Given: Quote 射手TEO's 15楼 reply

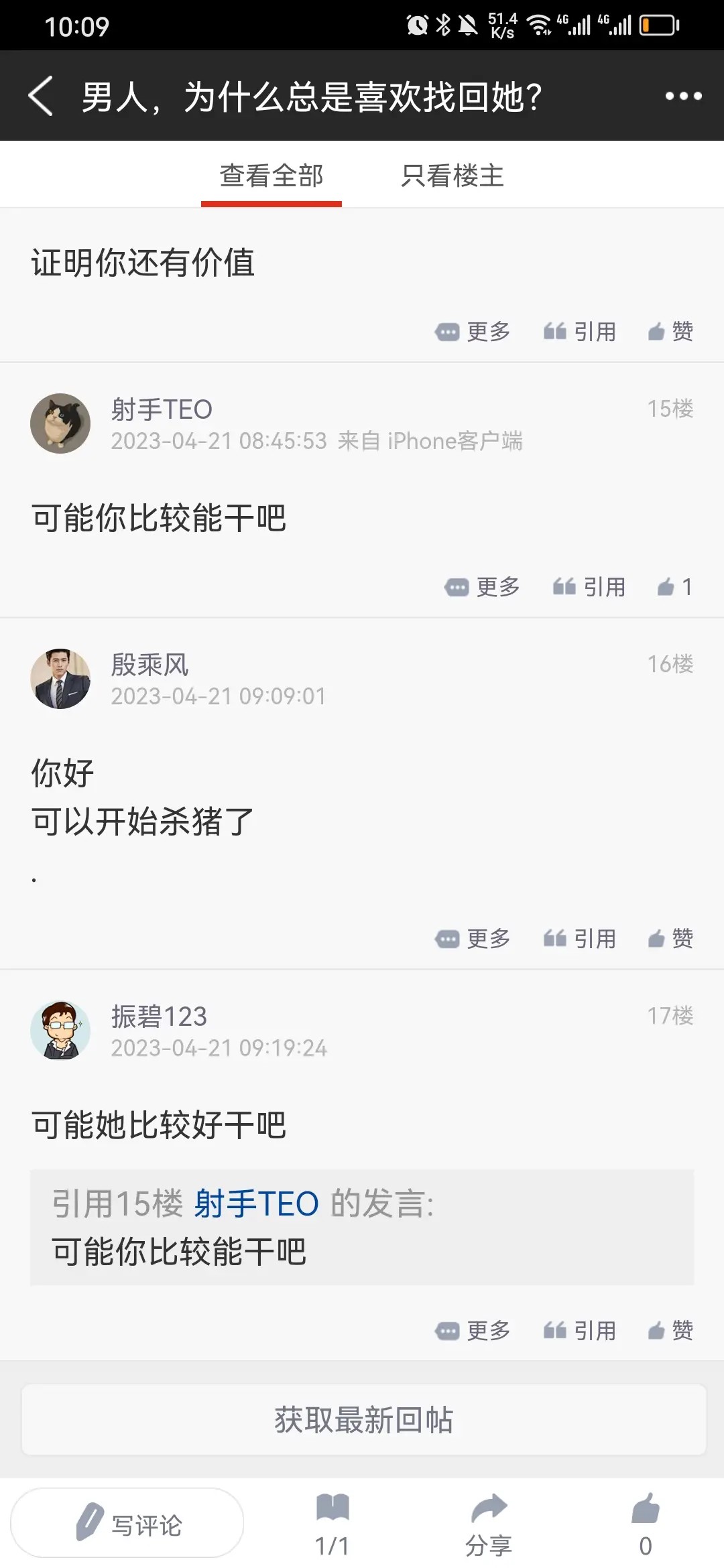Looking at the screenshot, I should click(x=589, y=587).
